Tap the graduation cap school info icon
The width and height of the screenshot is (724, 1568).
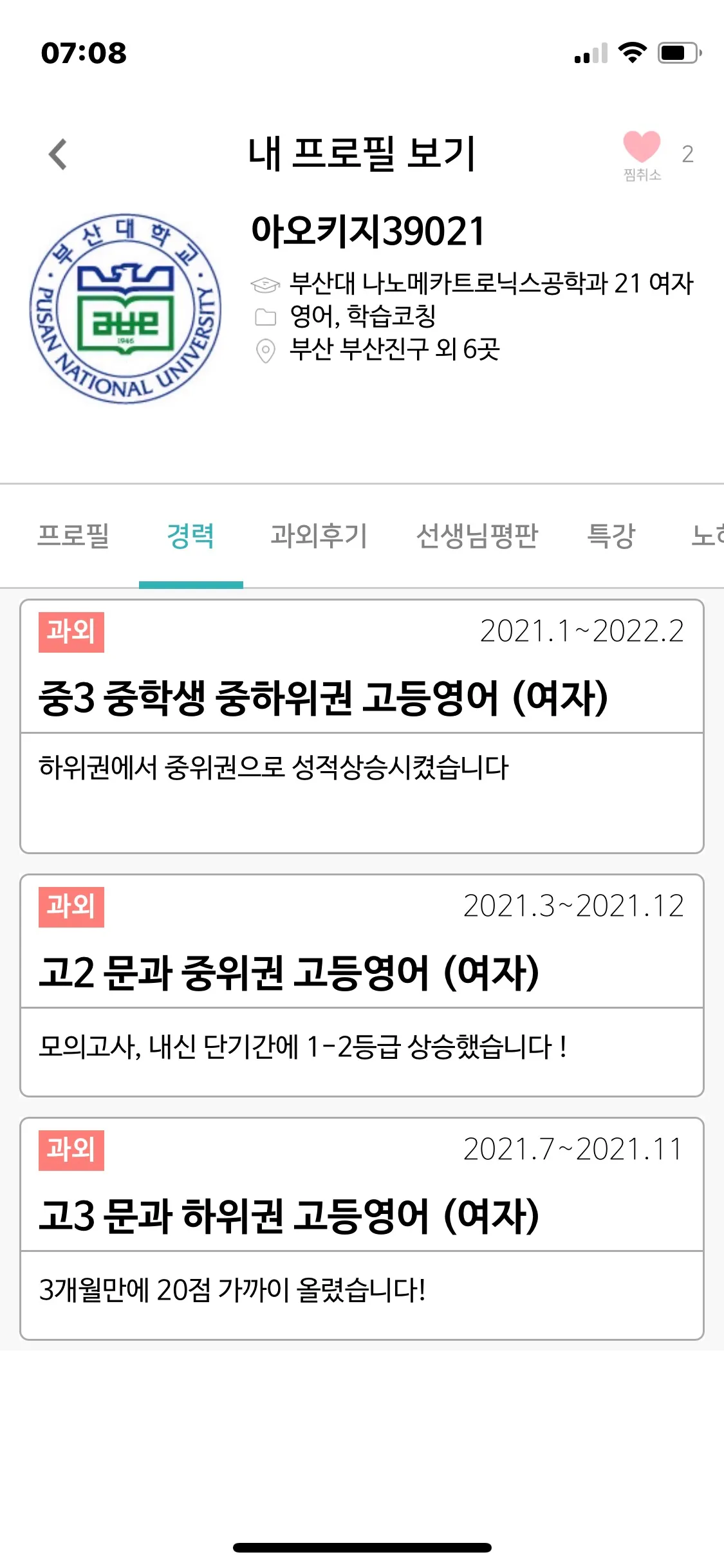265,284
